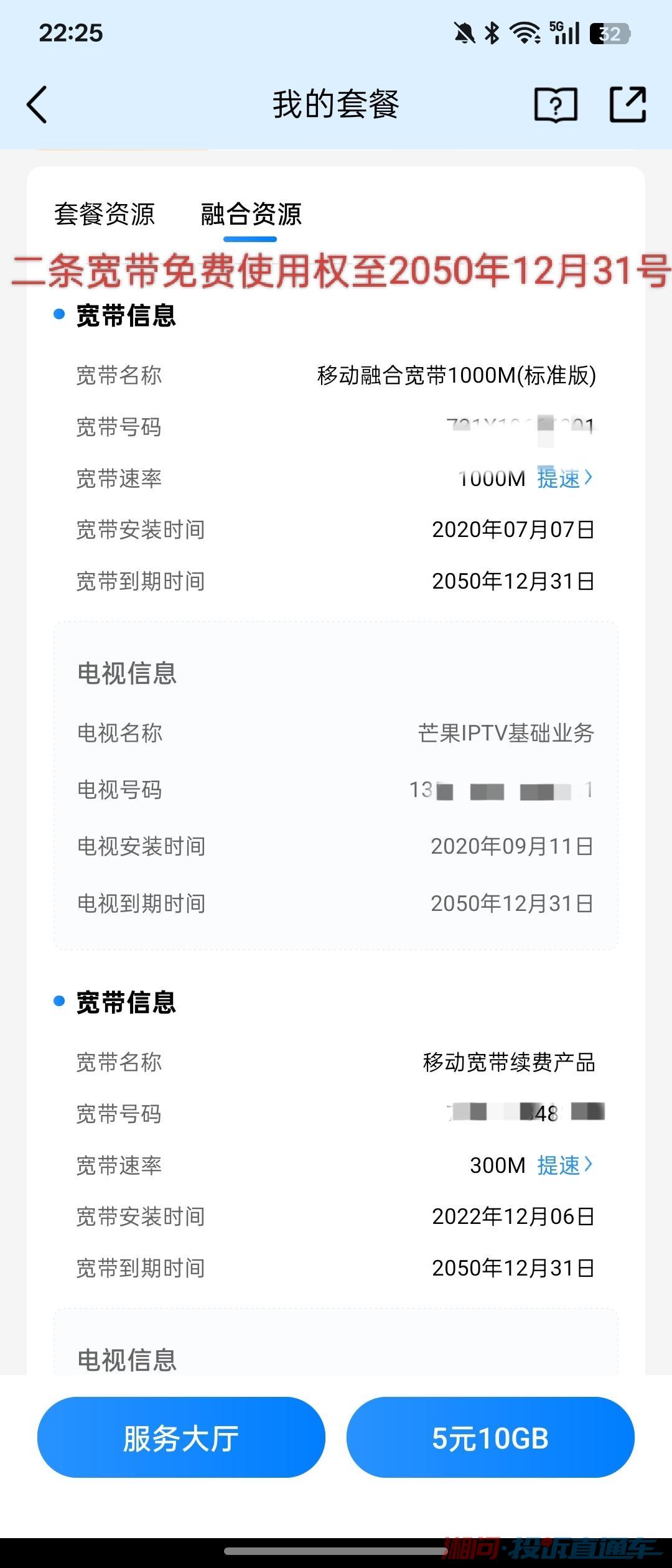Select the 融合资源 tab

[251, 215]
